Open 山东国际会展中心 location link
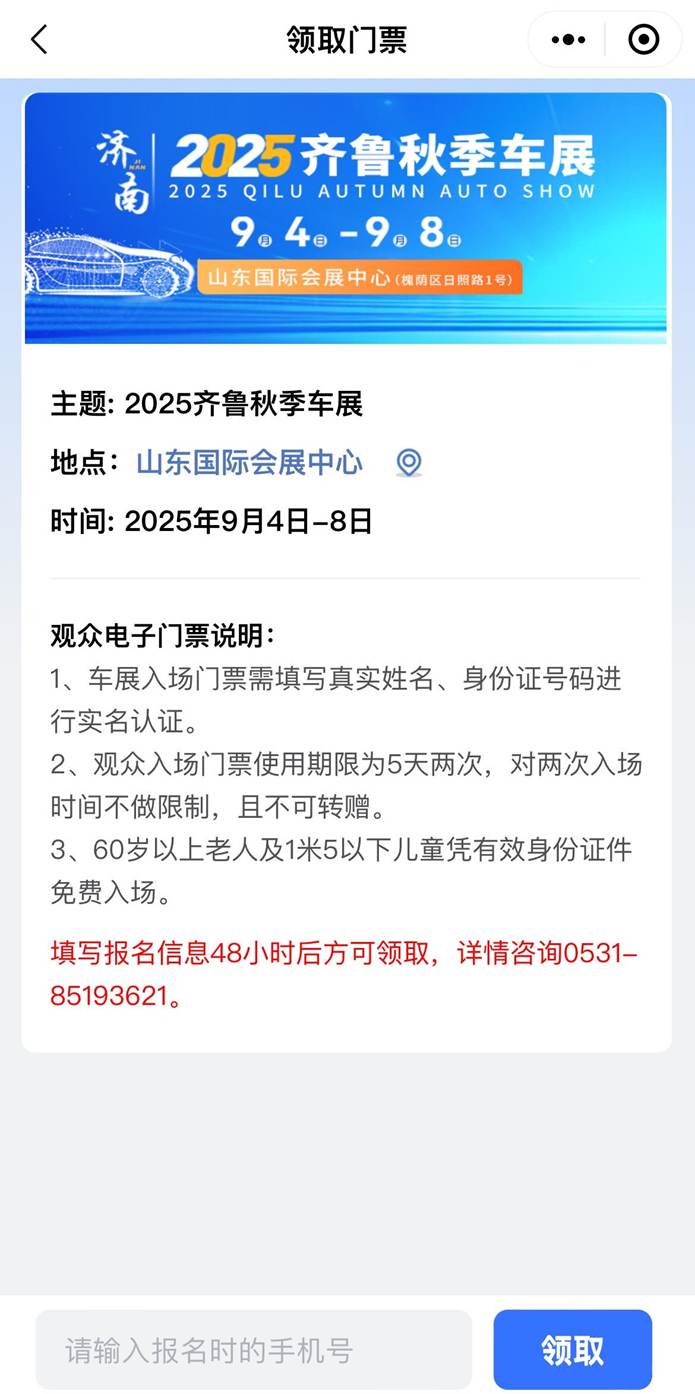This screenshot has width=695, height=1394. click(249, 462)
